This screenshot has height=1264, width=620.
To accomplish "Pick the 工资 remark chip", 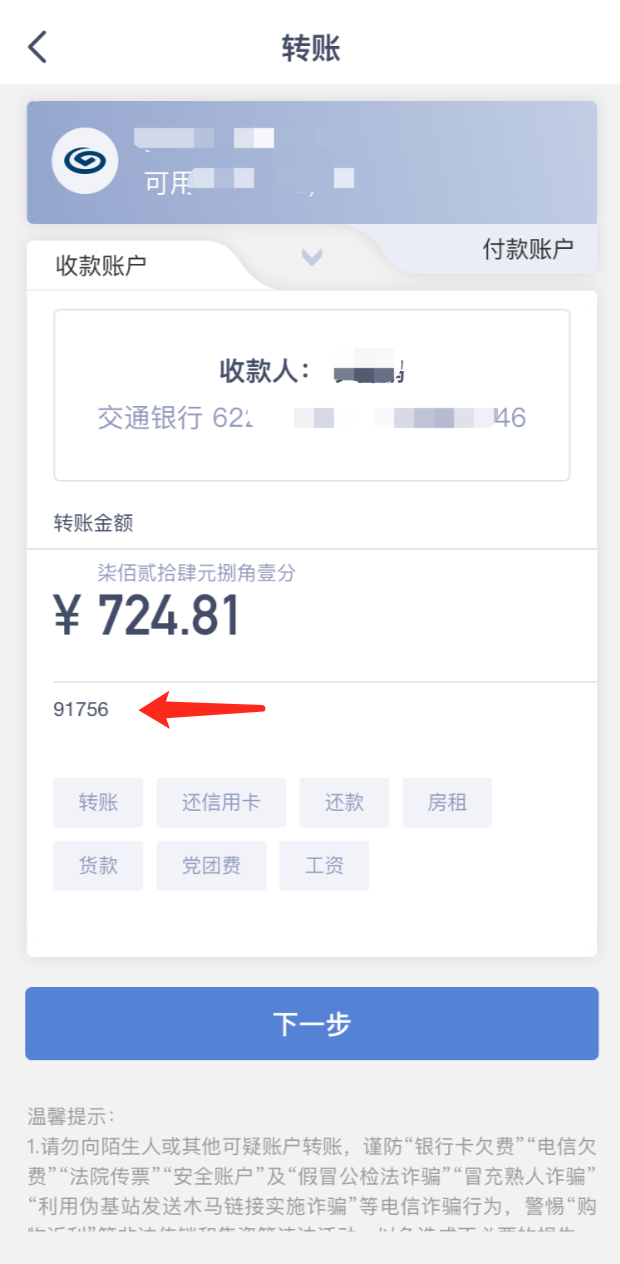I will click(324, 865).
